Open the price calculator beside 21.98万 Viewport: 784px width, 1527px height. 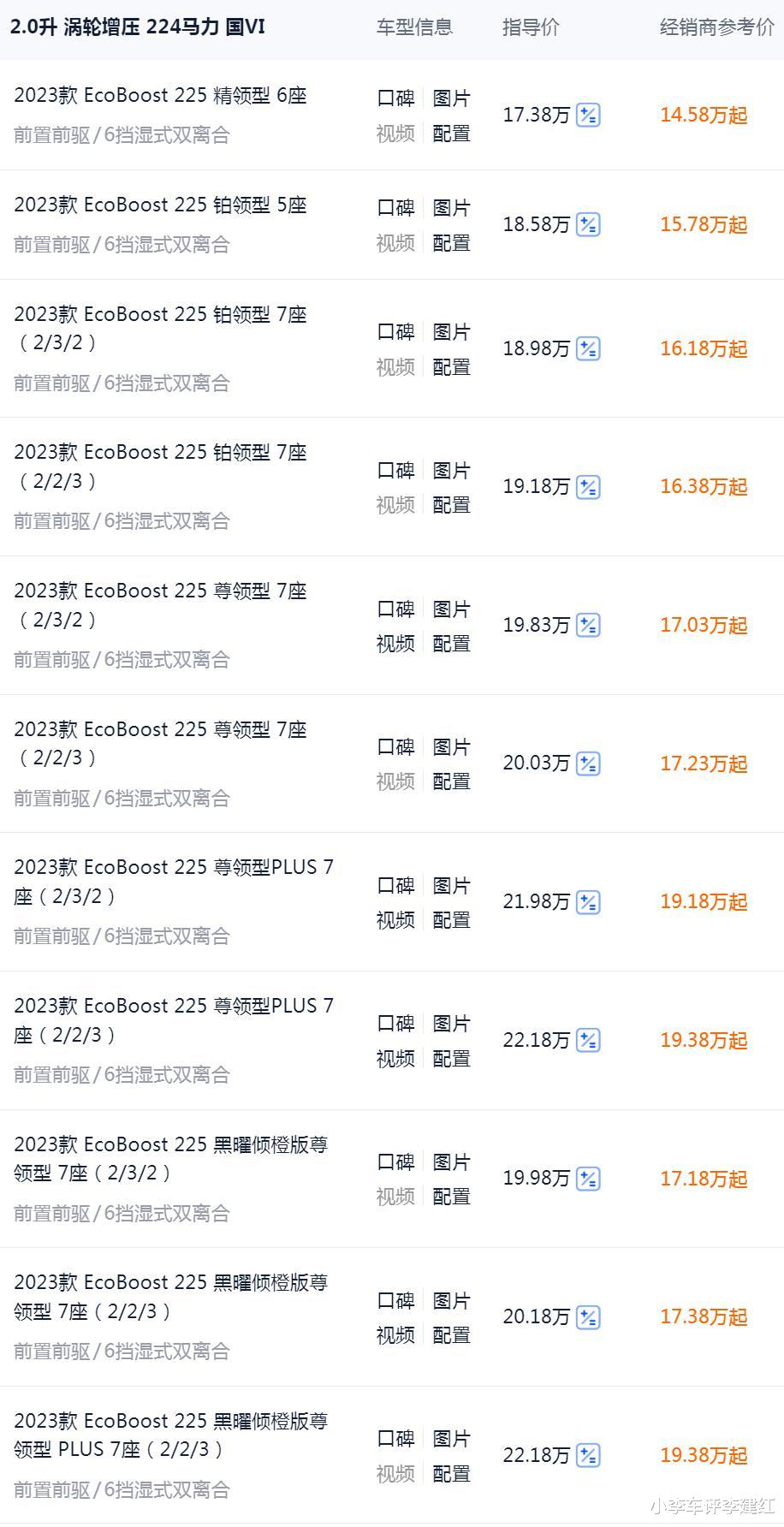coord(588,902)
